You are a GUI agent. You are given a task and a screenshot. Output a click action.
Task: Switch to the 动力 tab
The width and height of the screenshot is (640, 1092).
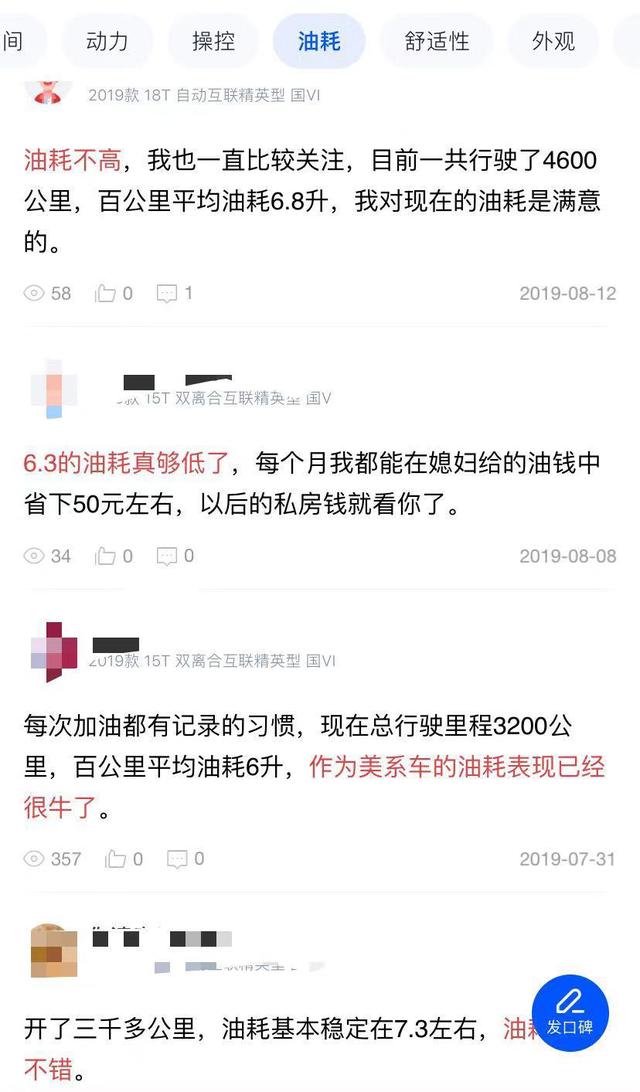[x=107, y=41]
